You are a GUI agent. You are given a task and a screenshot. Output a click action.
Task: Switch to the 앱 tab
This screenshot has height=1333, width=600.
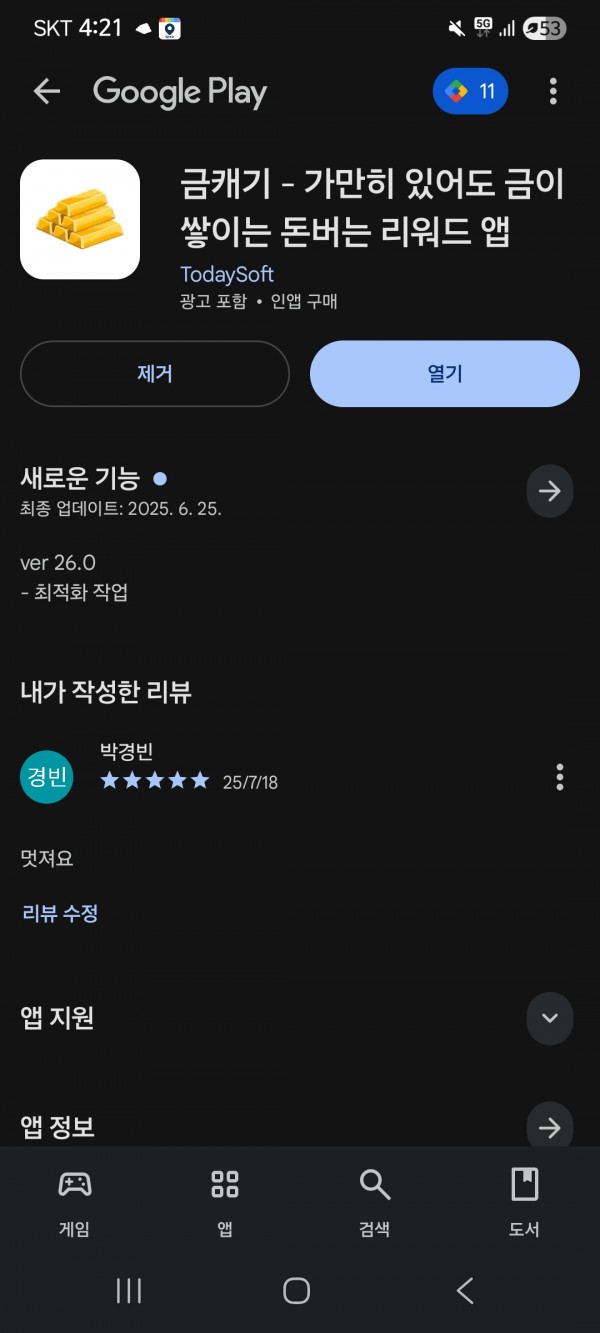pyautogui.click(x=225, y=1203)
